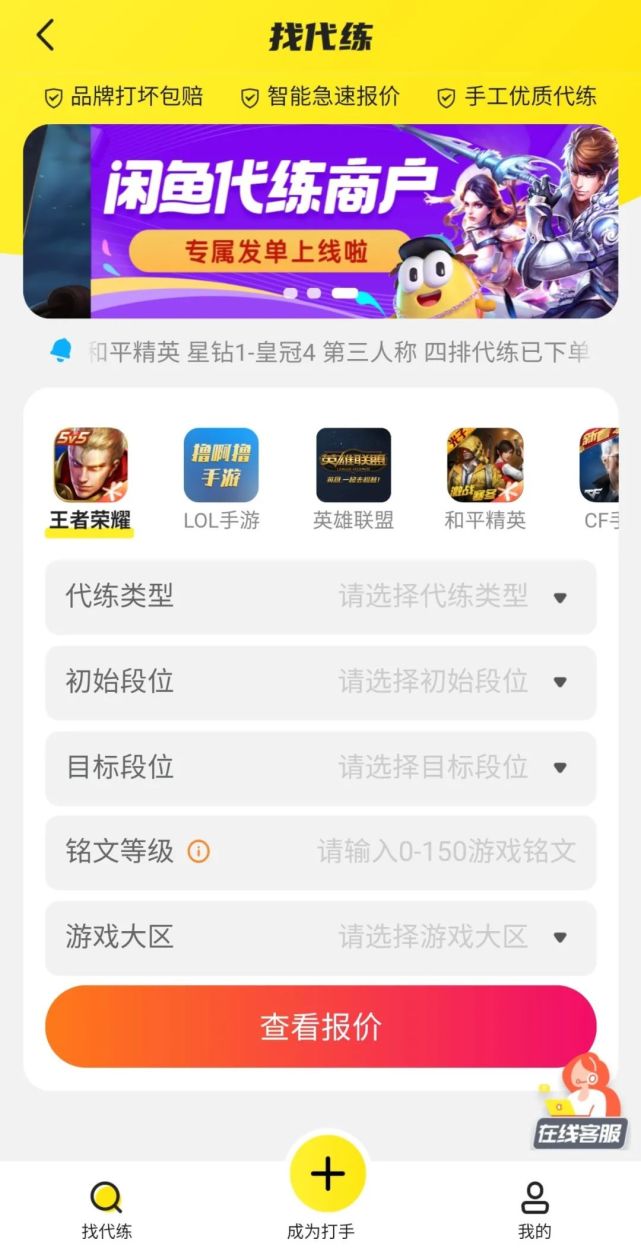Show the 铭文等级 info tip
Viewport: 641px width, 1255px height.
(199, 852)
